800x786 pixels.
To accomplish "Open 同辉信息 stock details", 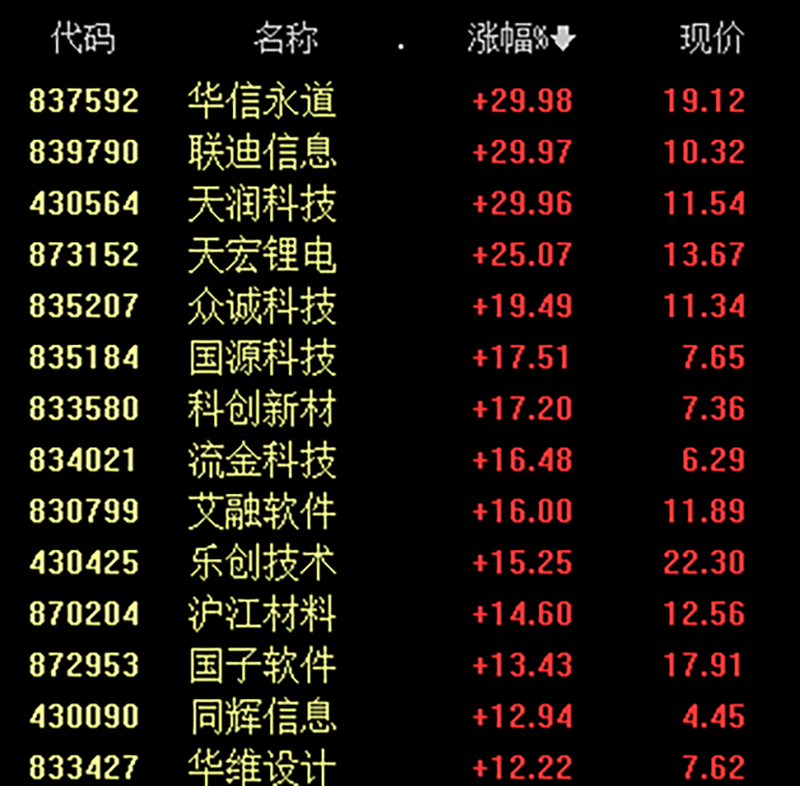I will [x=262, y=716].
